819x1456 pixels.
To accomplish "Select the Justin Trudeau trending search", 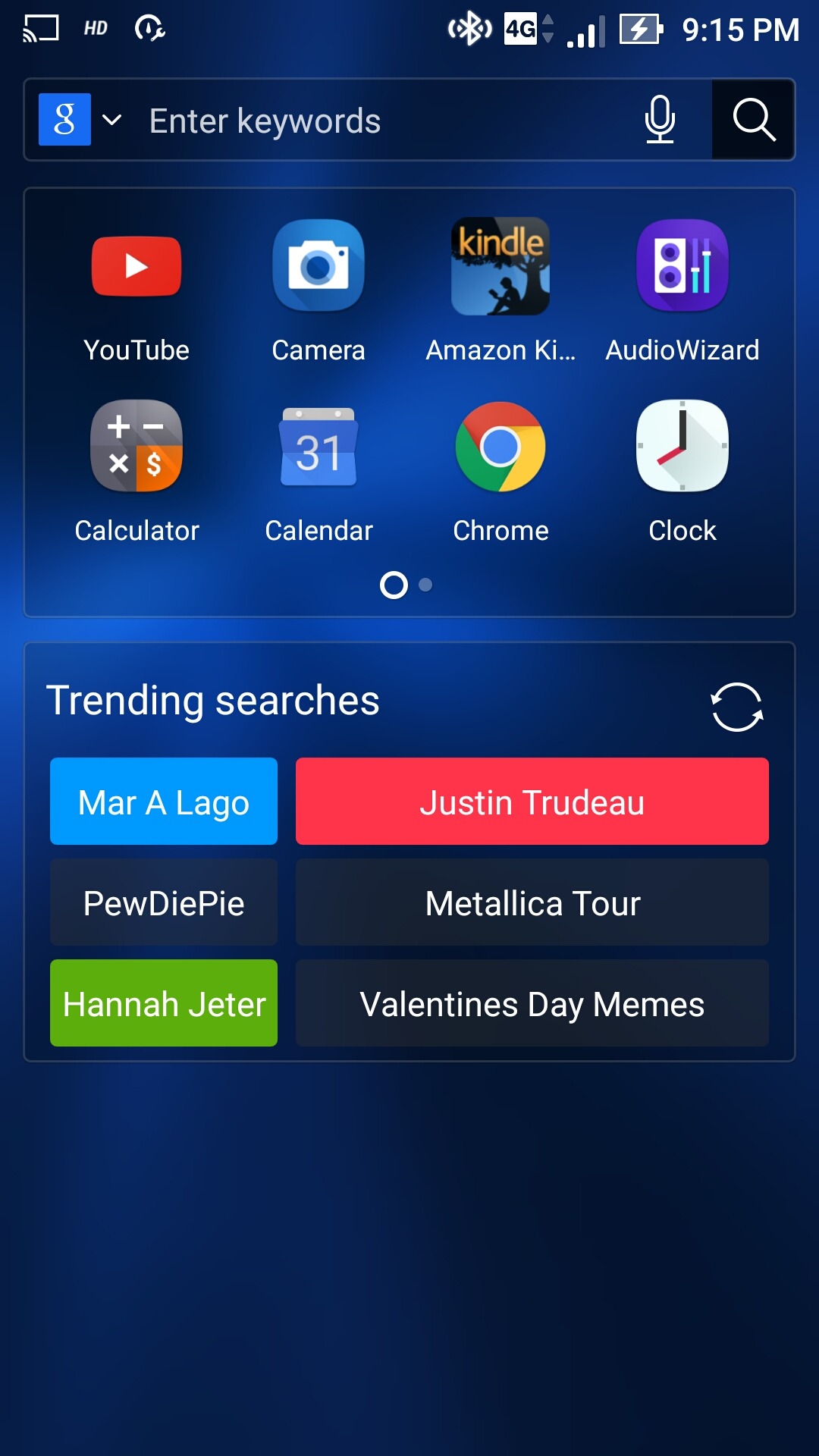I will tap(532, 802).
